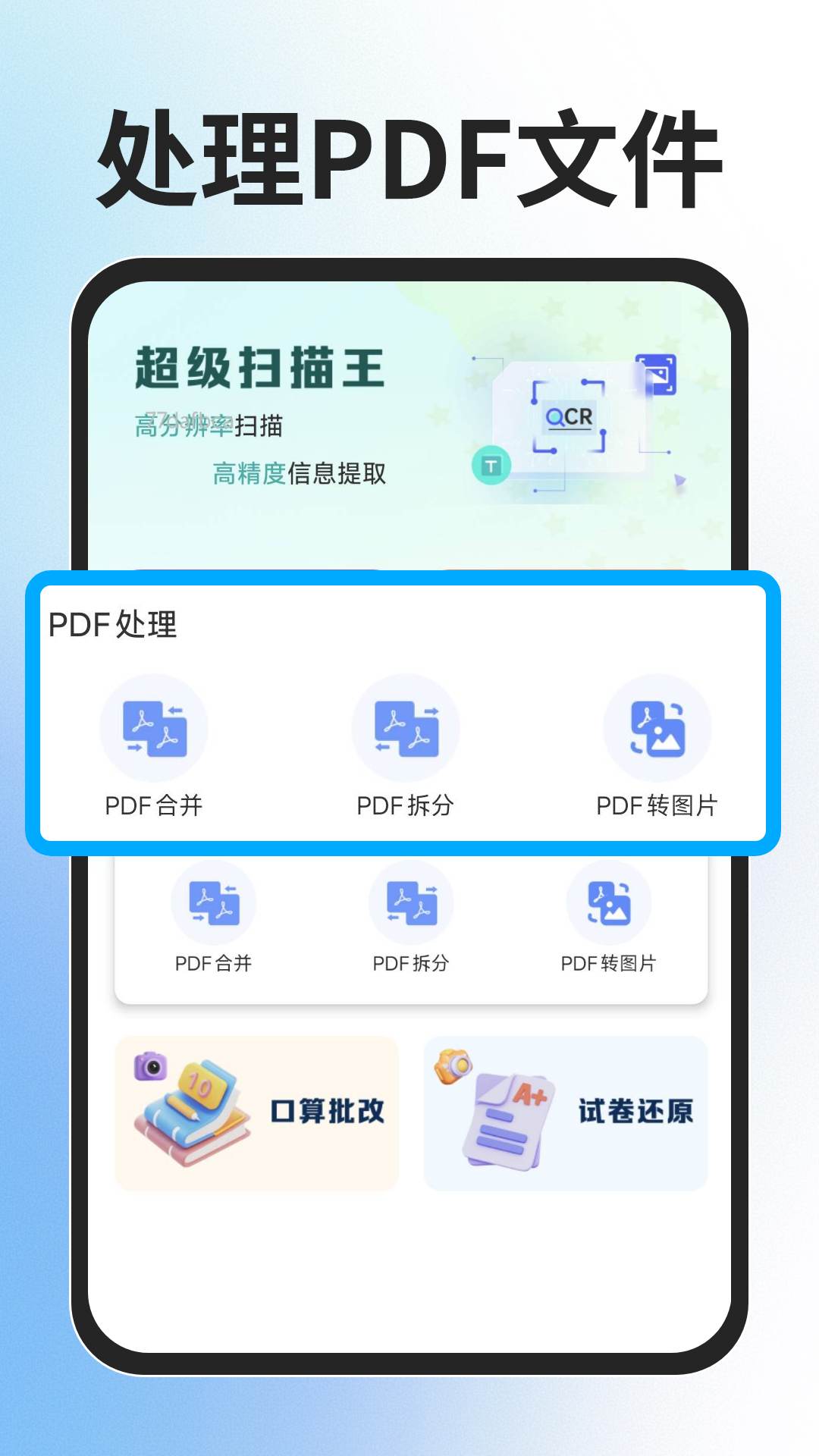
Task: Tap the 超级扫描王 banner title
Action: click(x=261, y=369)
